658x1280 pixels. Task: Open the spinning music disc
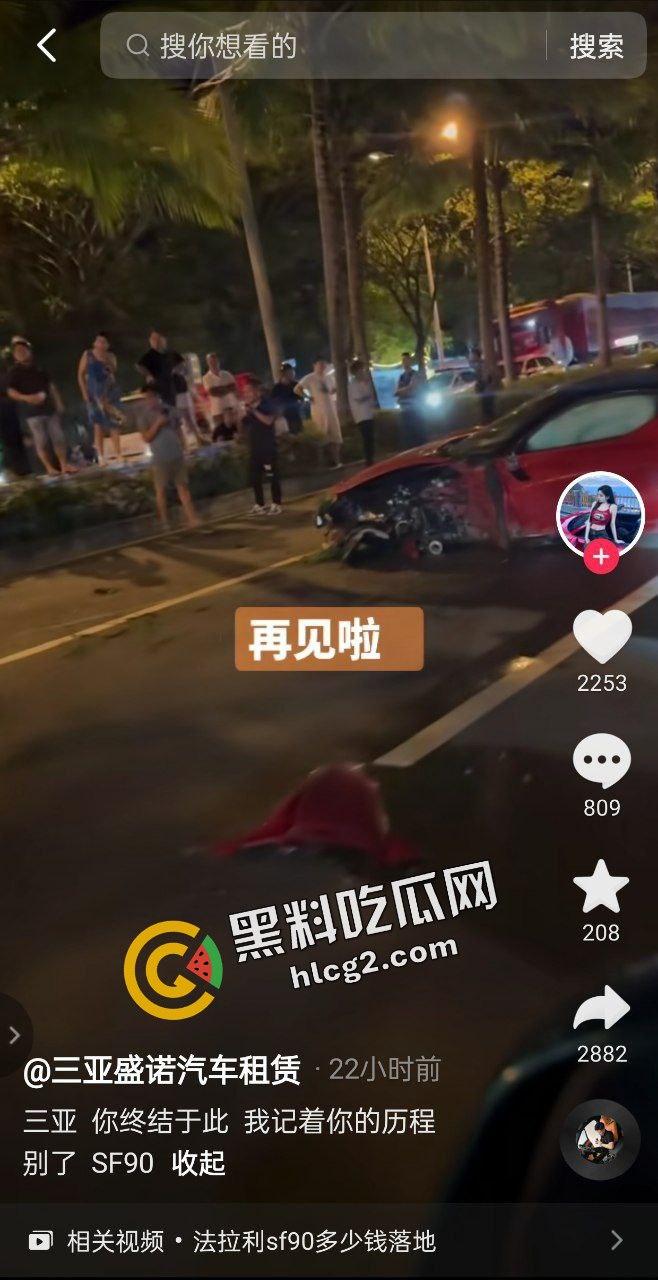(600, 1139)
